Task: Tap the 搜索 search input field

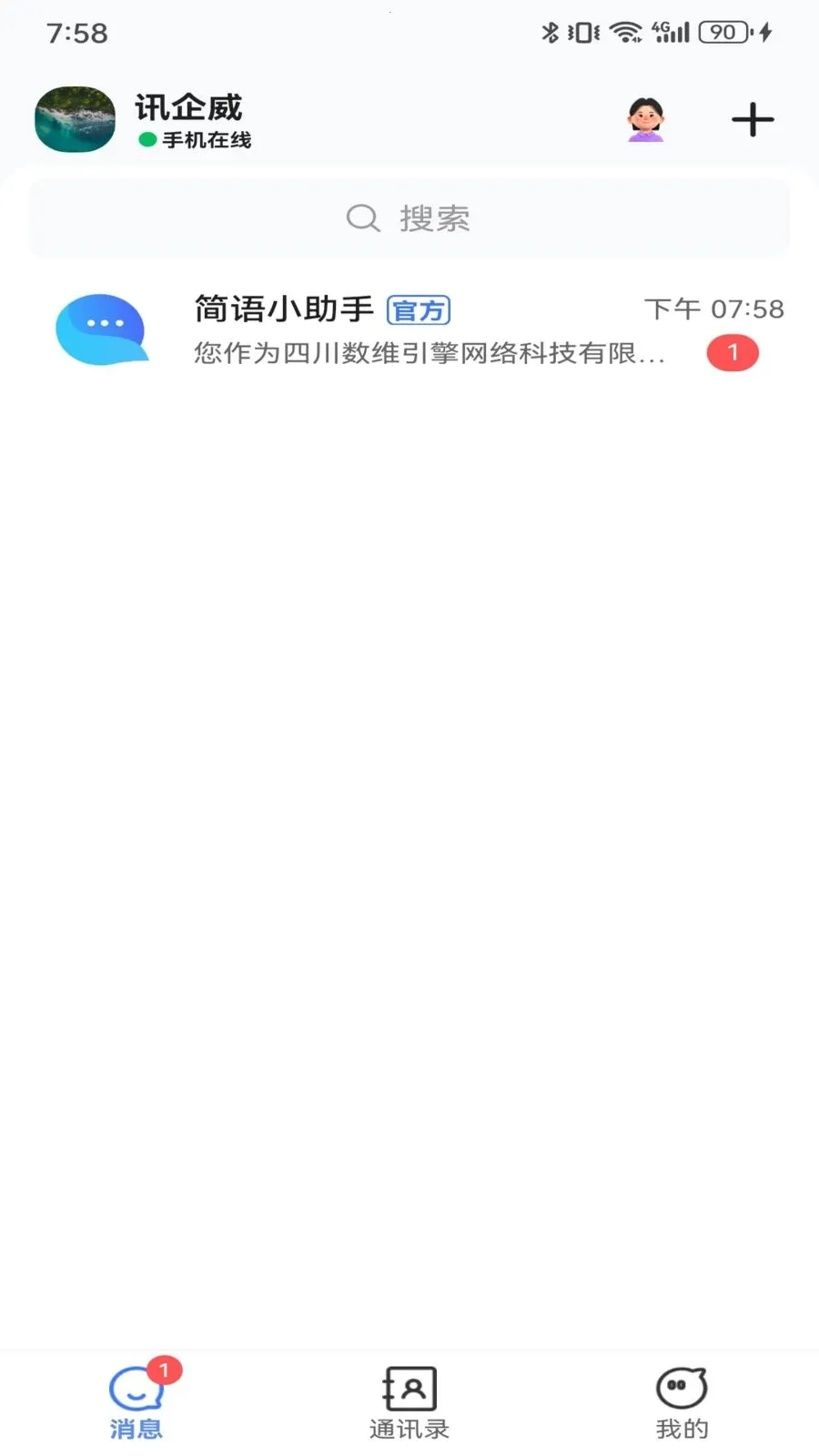Action: (x=409, y=217)
